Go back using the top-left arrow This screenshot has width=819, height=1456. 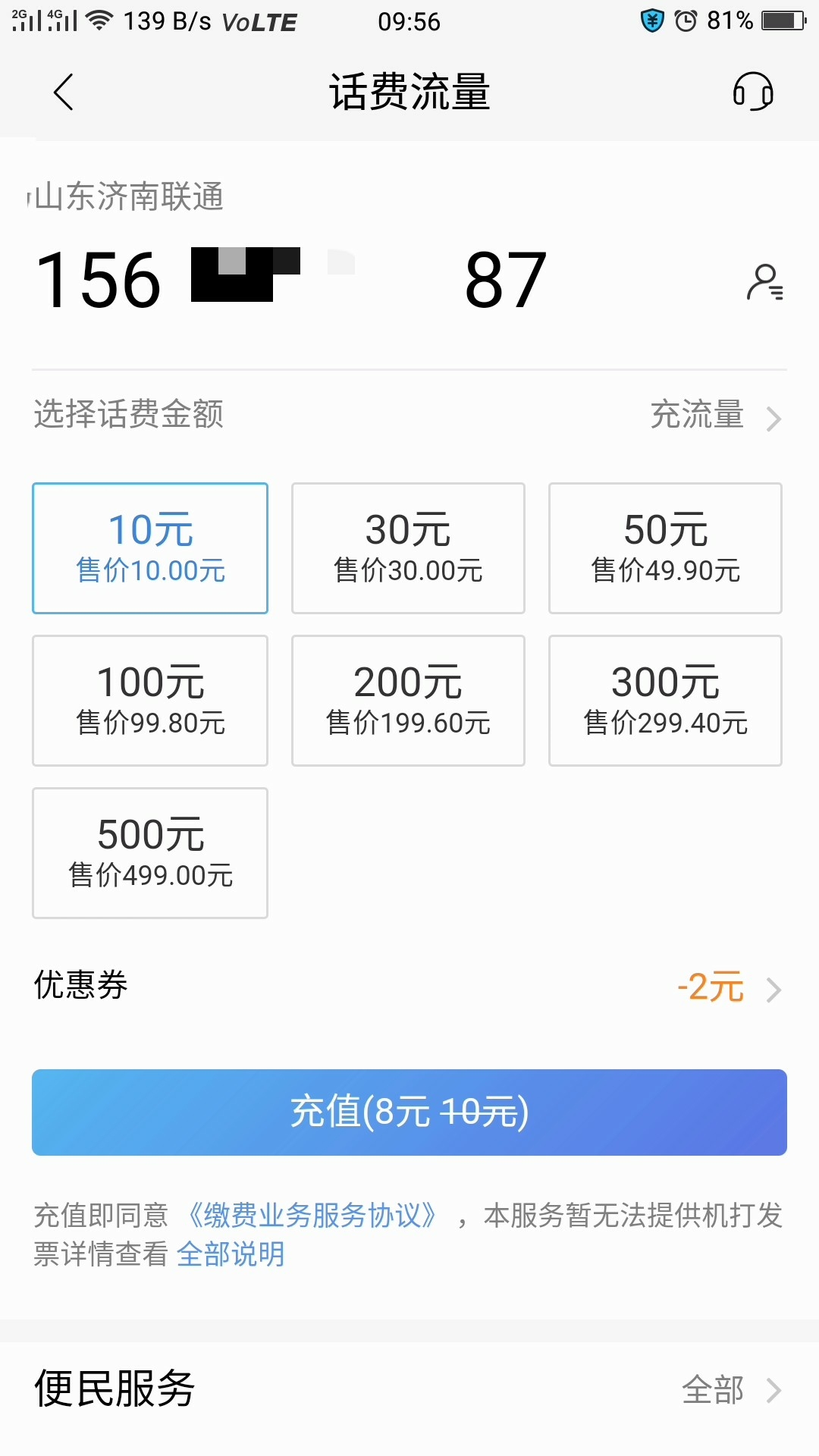64,92
